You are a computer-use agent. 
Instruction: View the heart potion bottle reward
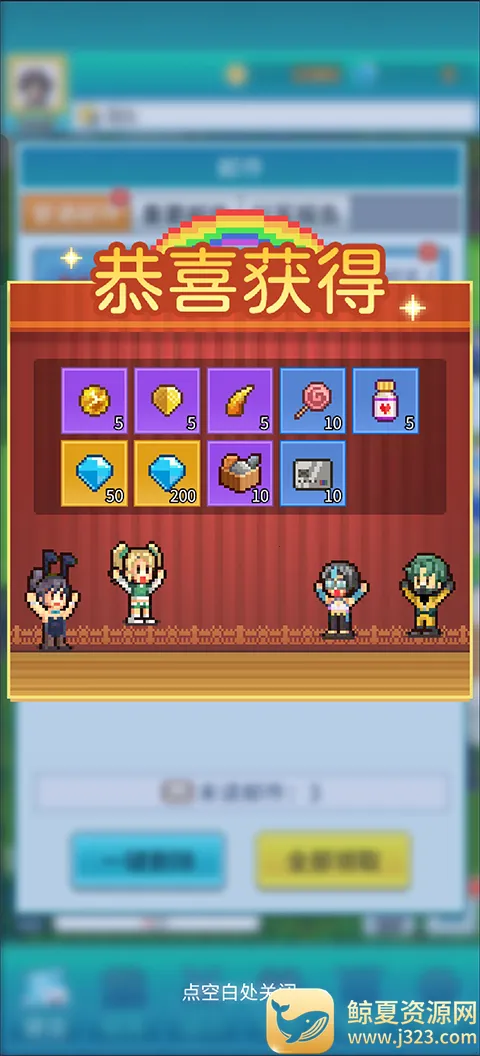(x=386, y=401)
